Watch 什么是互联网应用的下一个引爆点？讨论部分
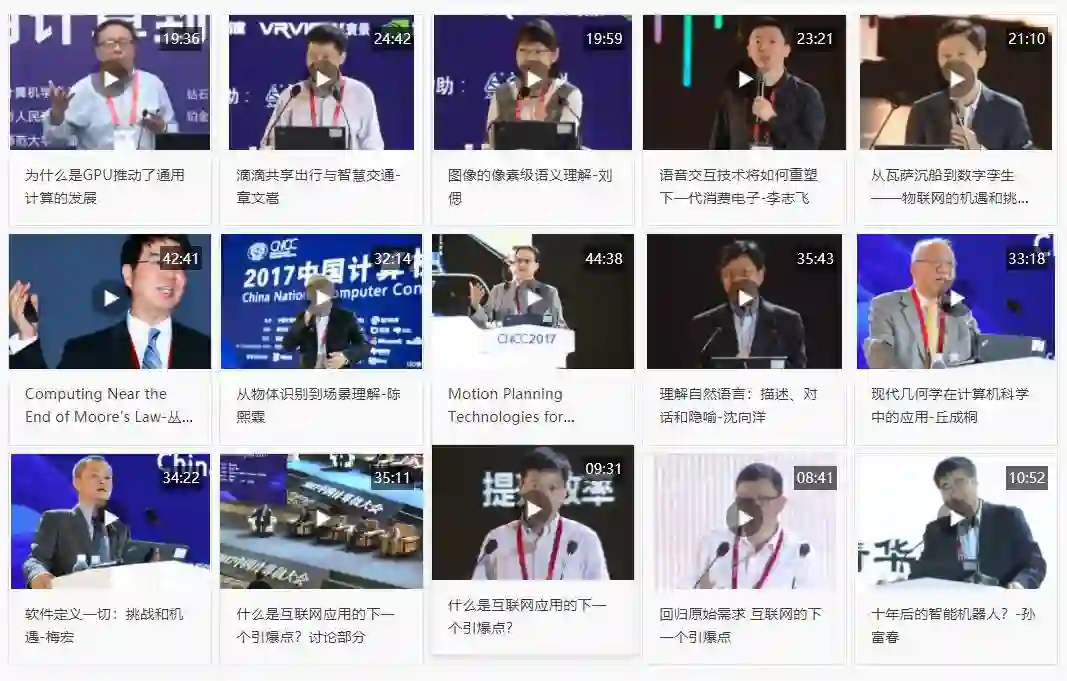Screen dimensions: 1067x681 pyautogui.click(x=322, y=517)
